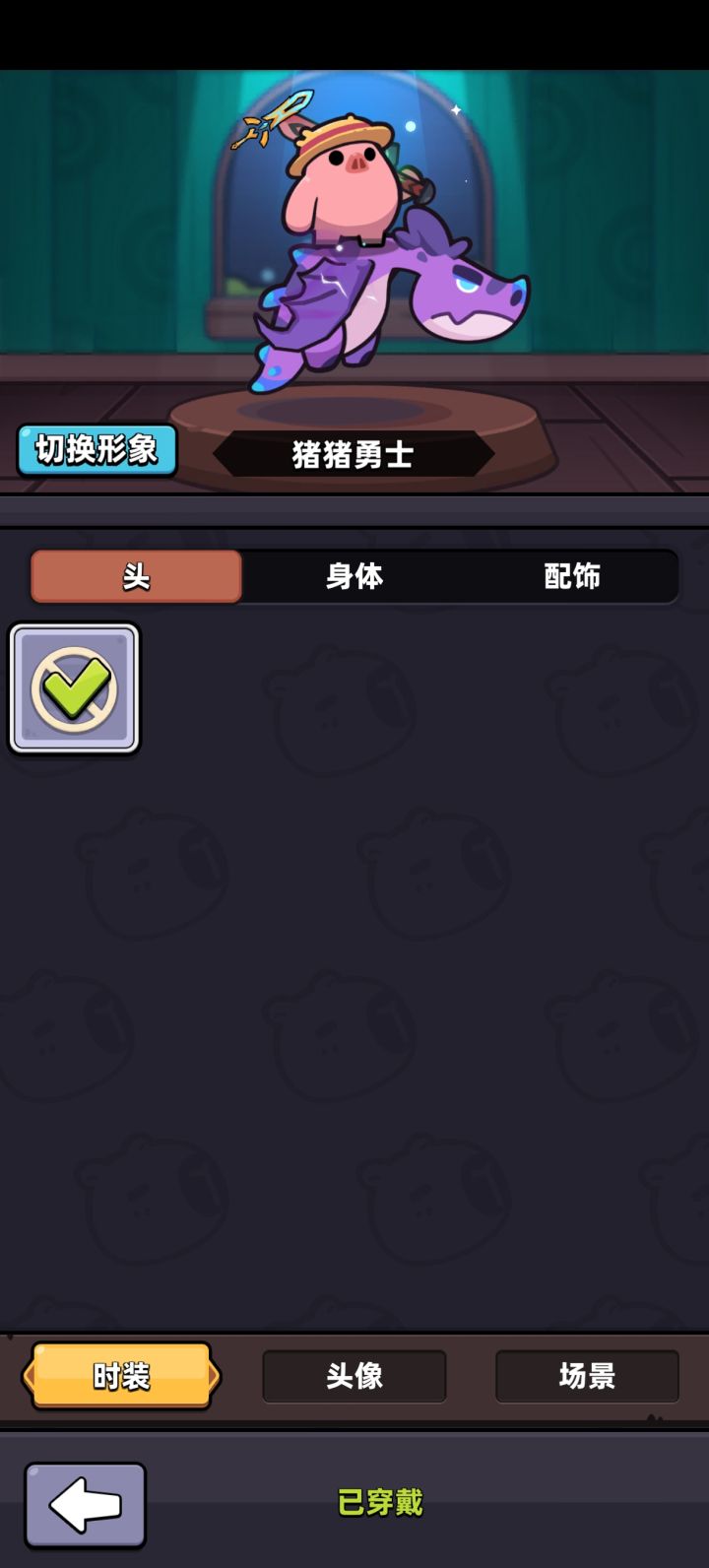
Task: Switch to the 头像 (Avatar) section
Action: (354, 1377)
